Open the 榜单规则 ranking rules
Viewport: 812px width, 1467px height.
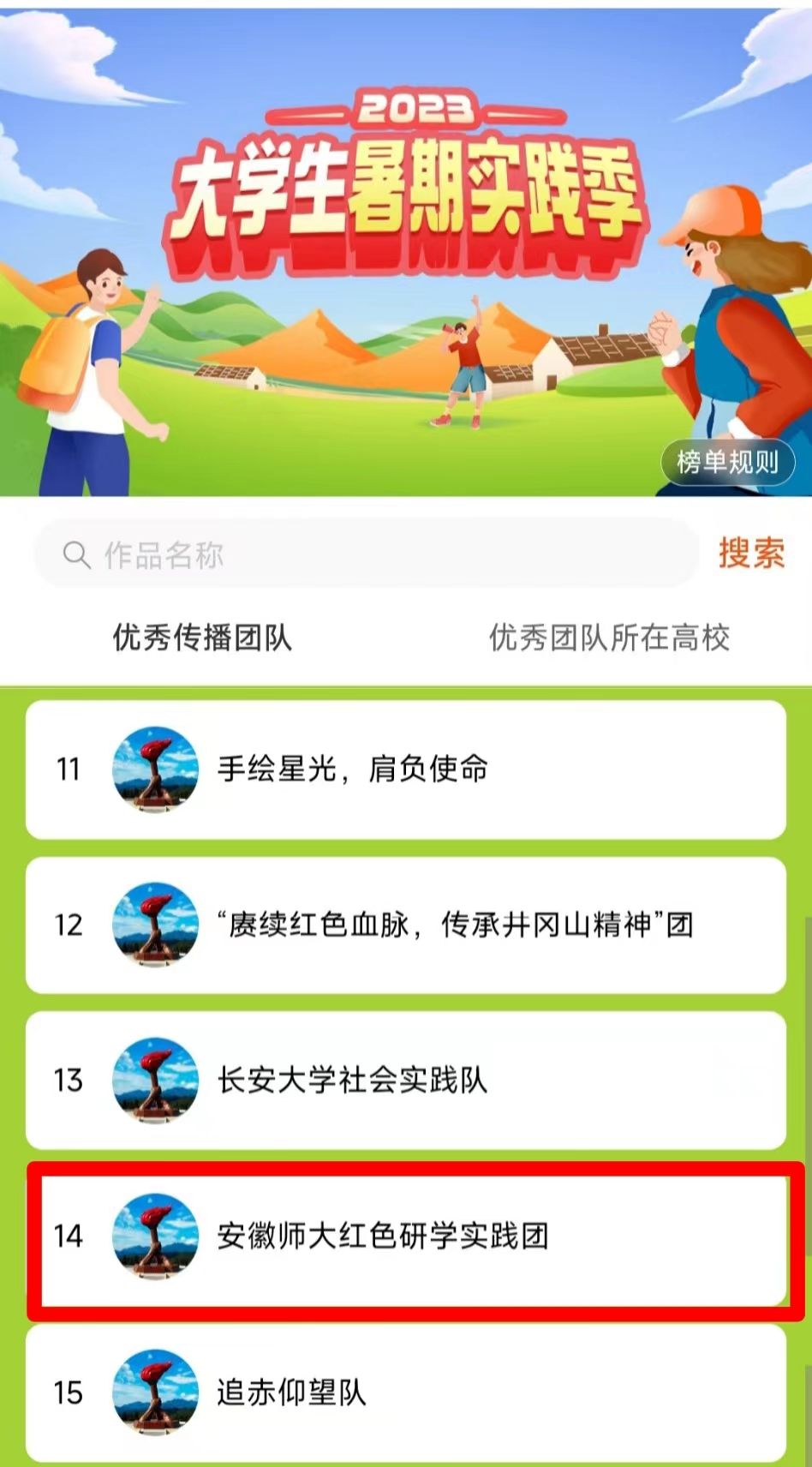(x=727, y=463)
